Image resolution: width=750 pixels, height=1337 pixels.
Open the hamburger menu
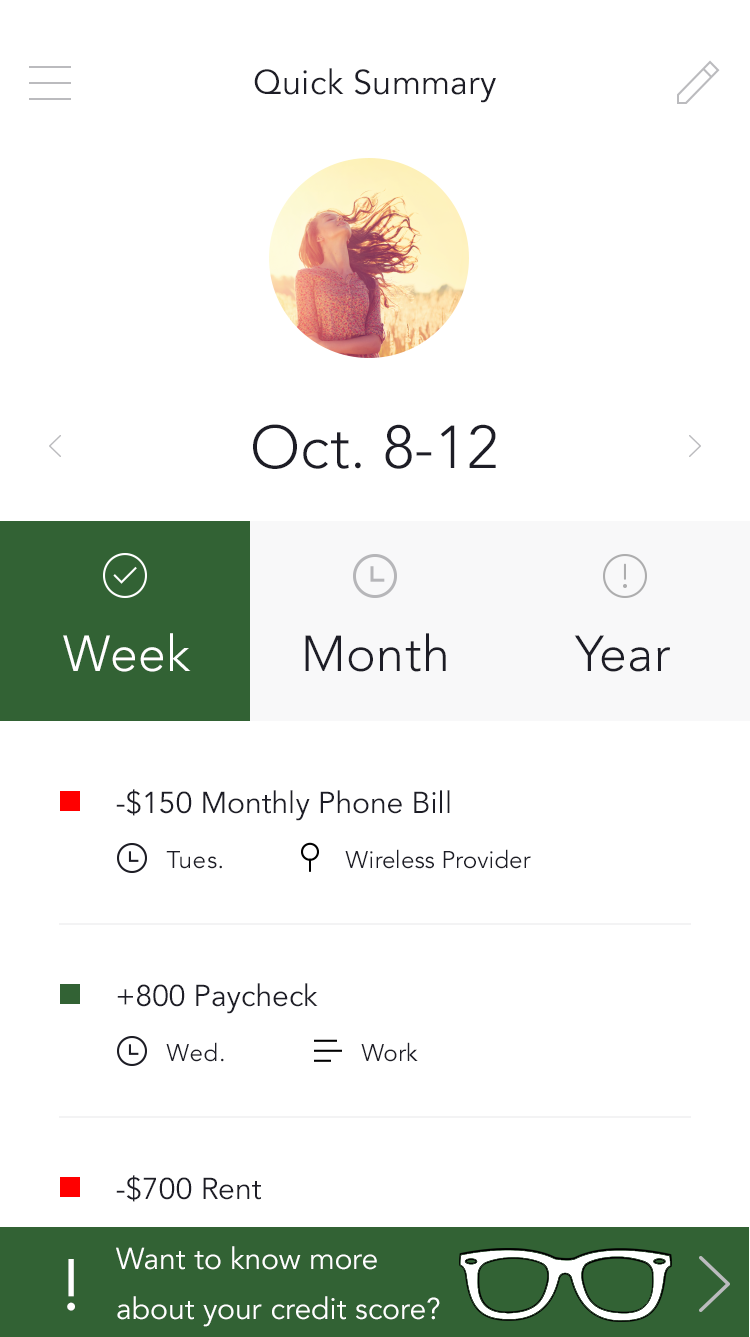point(50,83)
